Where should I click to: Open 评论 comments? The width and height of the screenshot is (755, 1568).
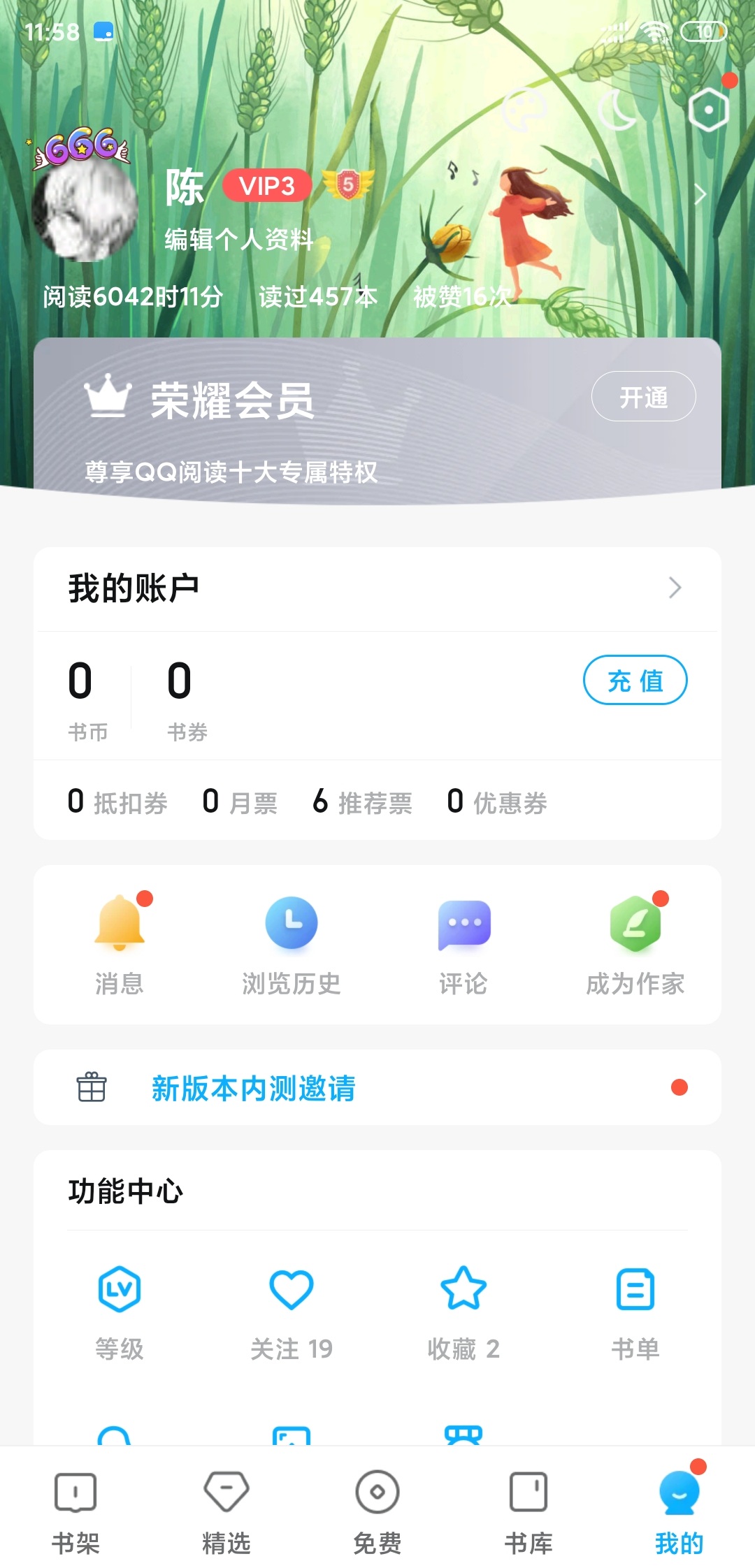463,944
